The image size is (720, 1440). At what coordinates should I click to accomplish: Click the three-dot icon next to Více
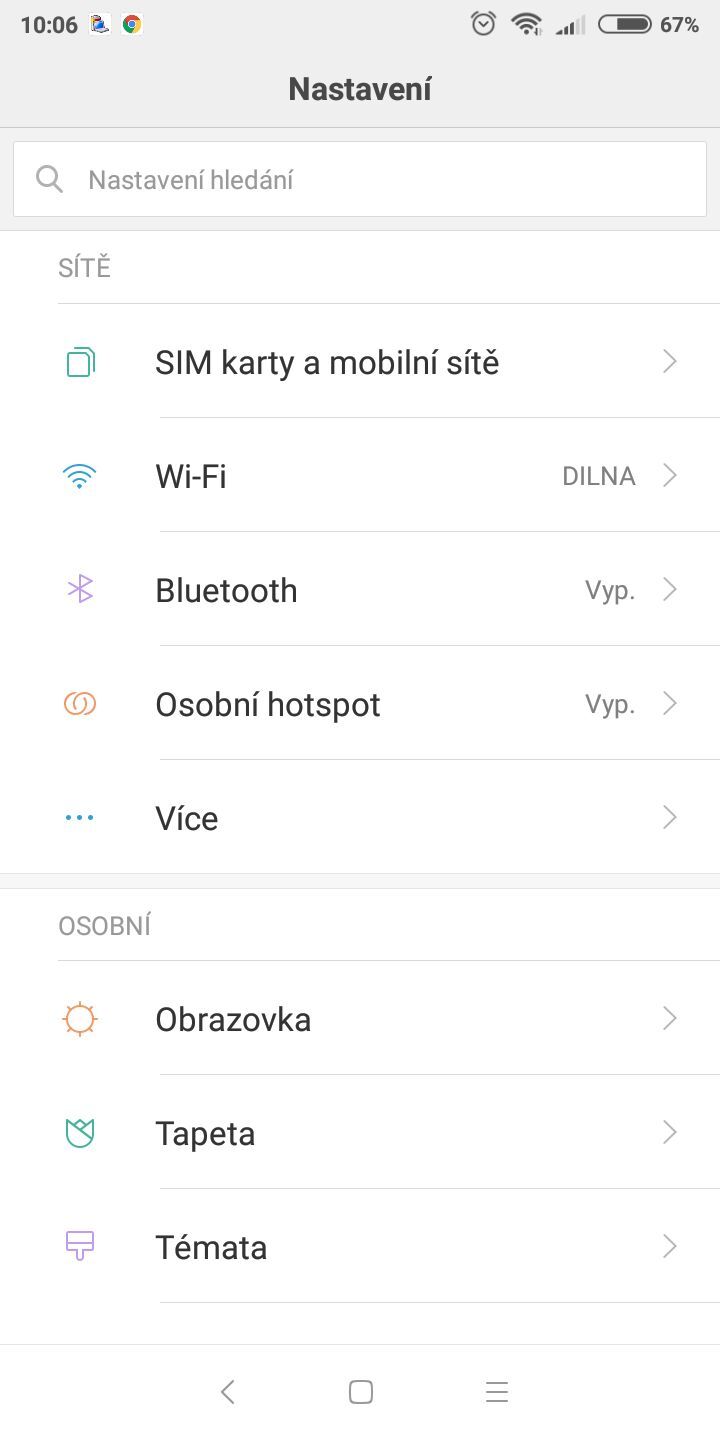click(x=79, y=817)
